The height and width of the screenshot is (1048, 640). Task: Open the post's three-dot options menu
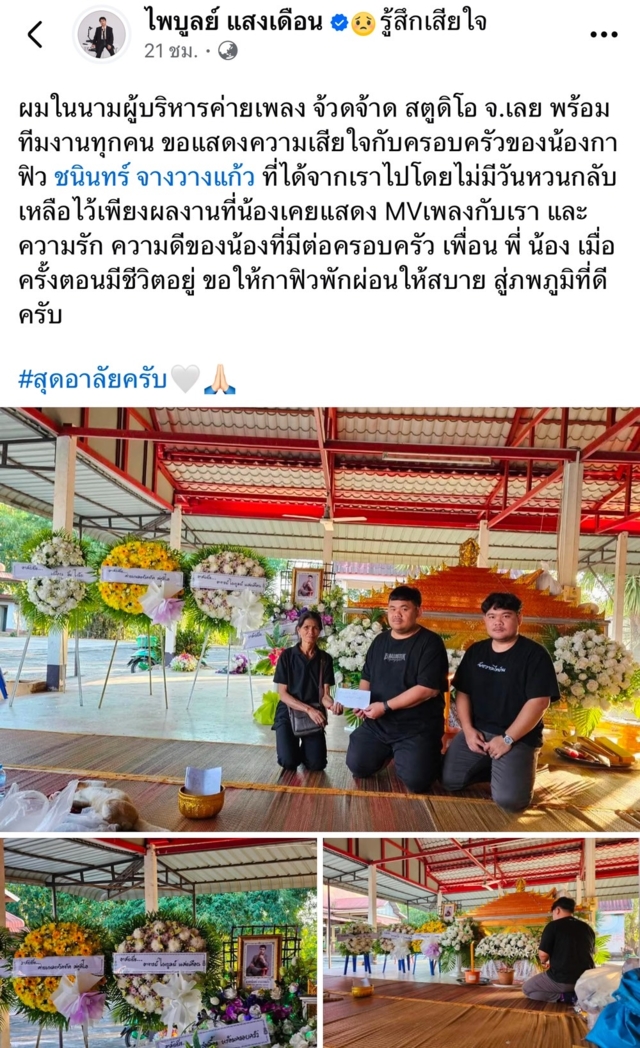[603, 34]
